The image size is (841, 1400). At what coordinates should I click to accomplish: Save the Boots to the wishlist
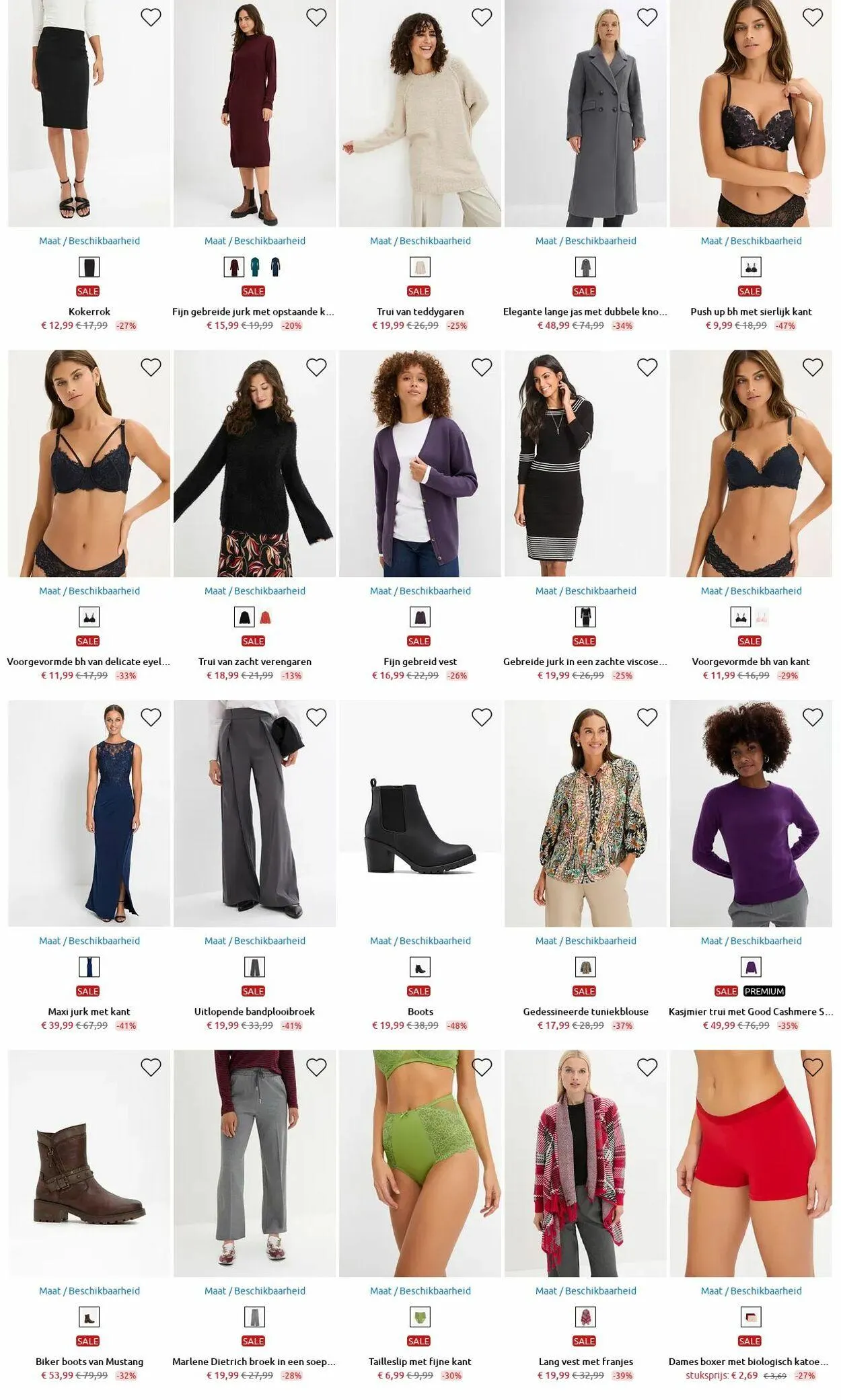(x=482, y=717)
